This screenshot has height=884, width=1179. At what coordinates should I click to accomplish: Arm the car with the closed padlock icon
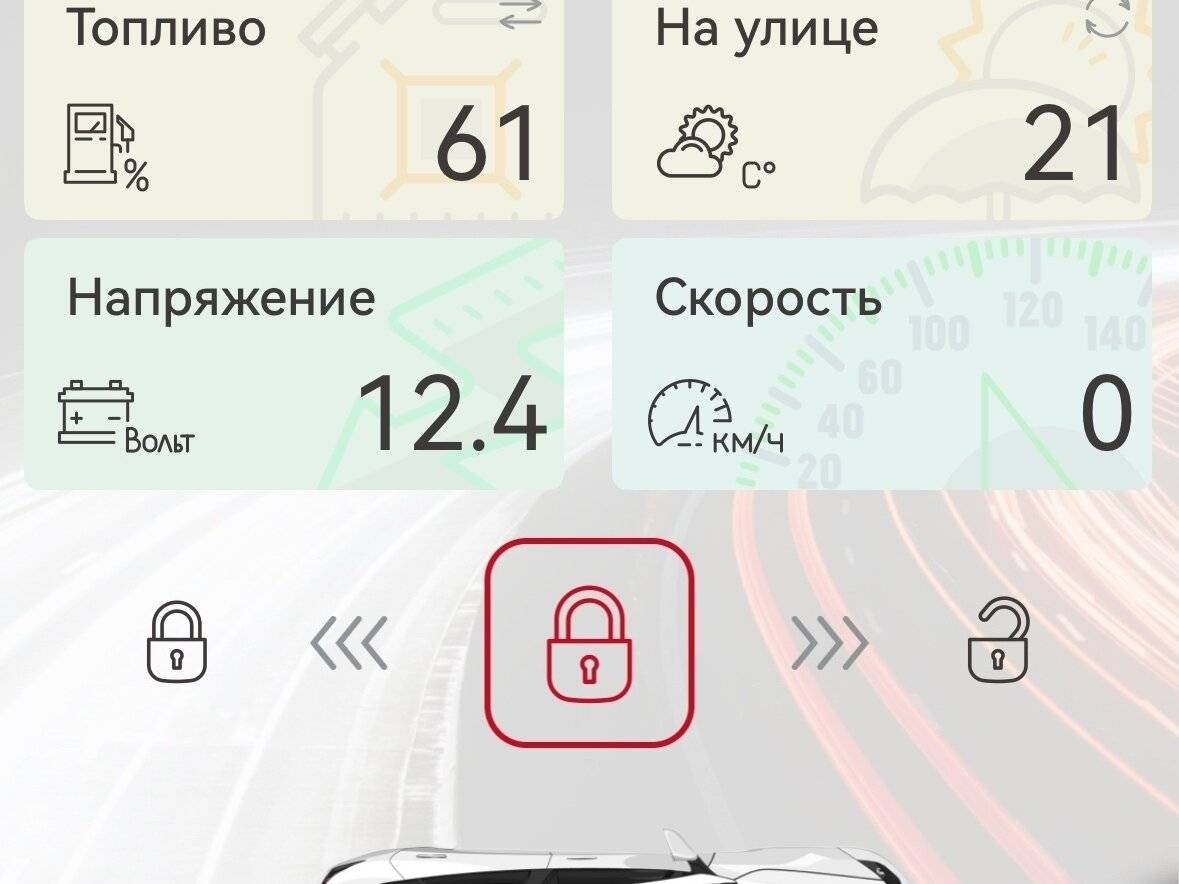pyautogui.click(x=177, y=642)
